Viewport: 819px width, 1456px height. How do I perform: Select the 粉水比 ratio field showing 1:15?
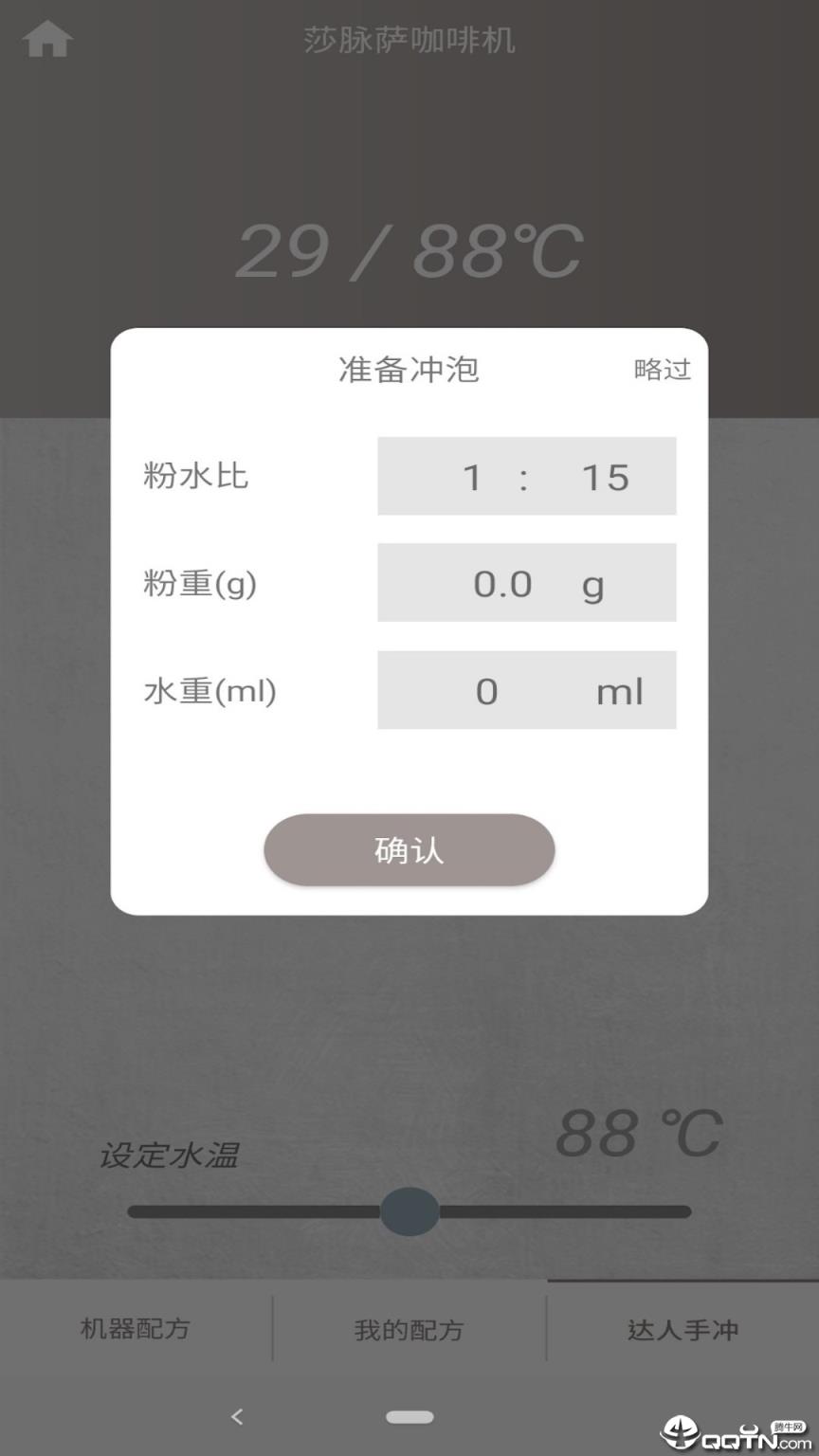coord(526,477)
